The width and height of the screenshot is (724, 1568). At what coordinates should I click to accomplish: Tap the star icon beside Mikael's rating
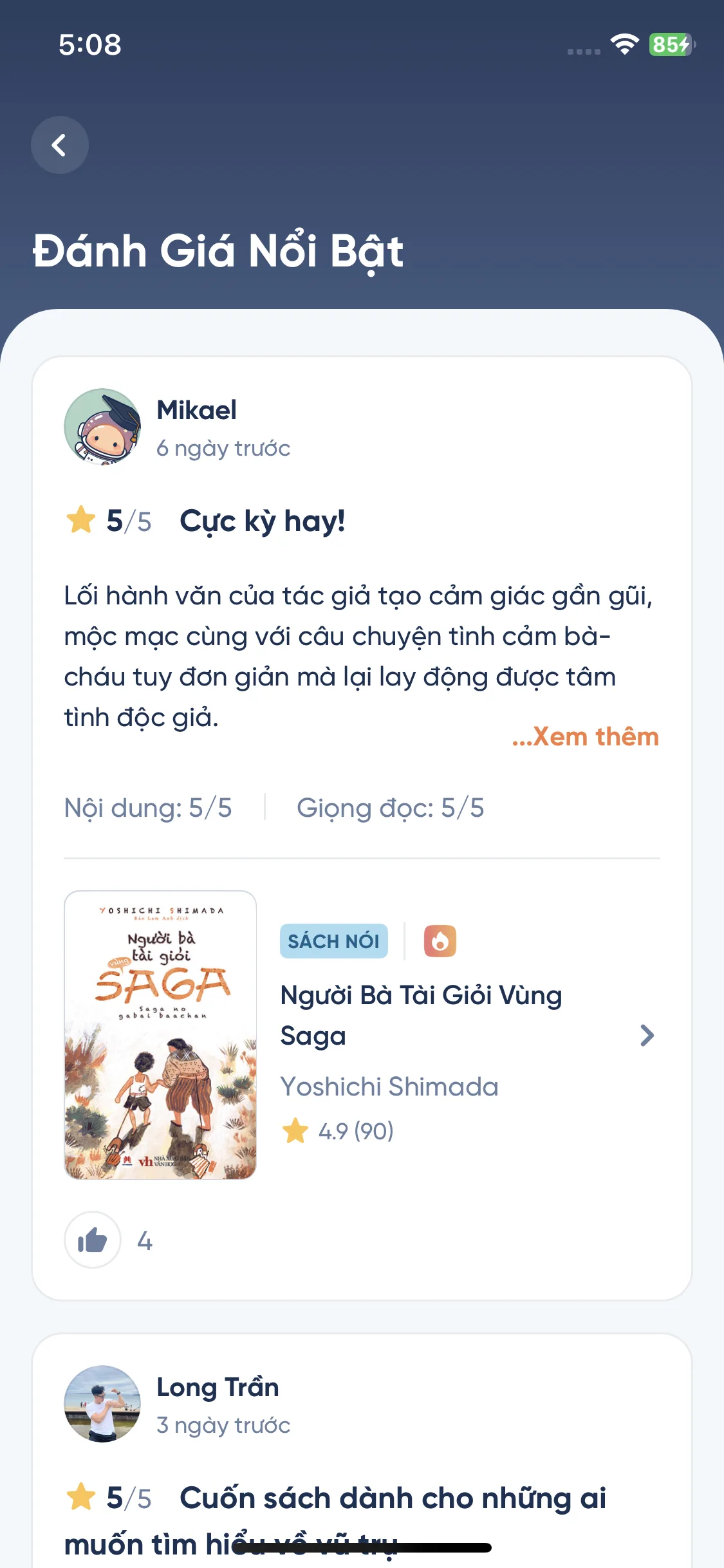click(x=80, y=522)
